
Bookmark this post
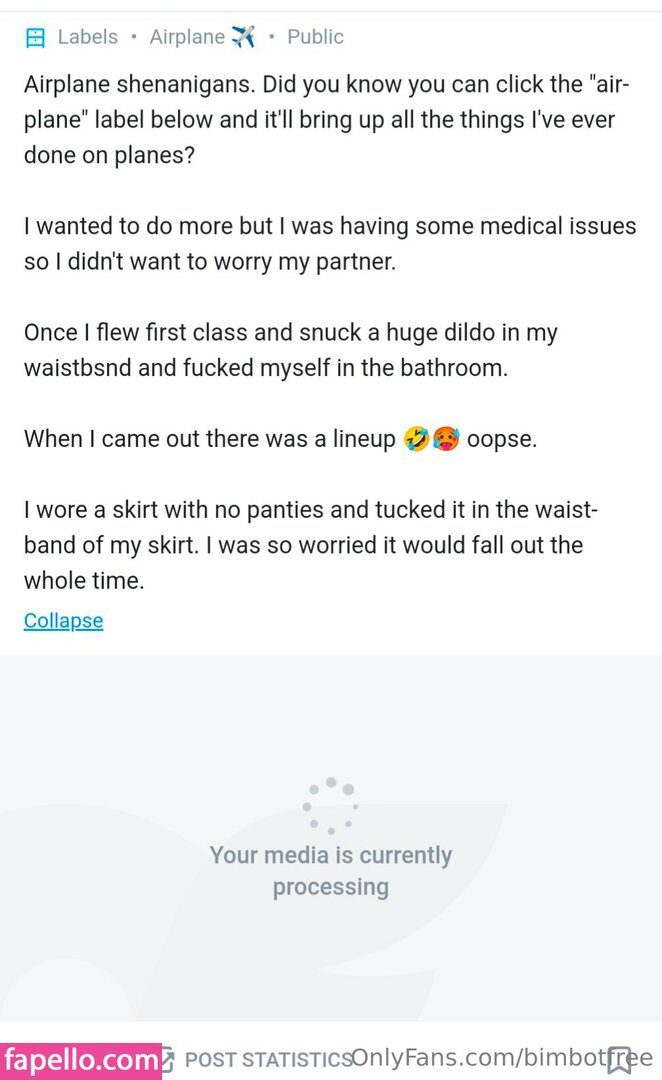[620, 1059]
